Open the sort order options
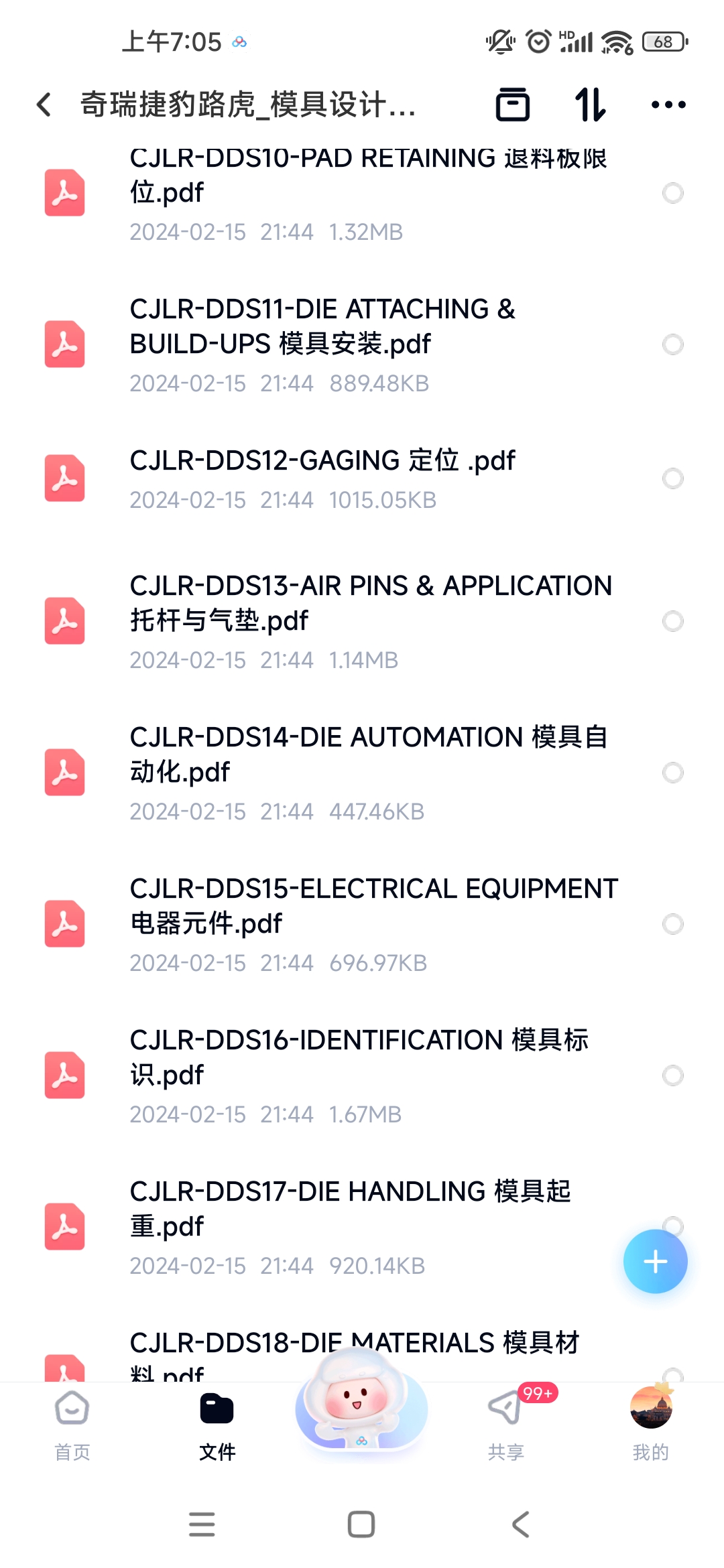The height and width of the screenshot is (1568, 724). pyautogui.click(x=591, y=105)
